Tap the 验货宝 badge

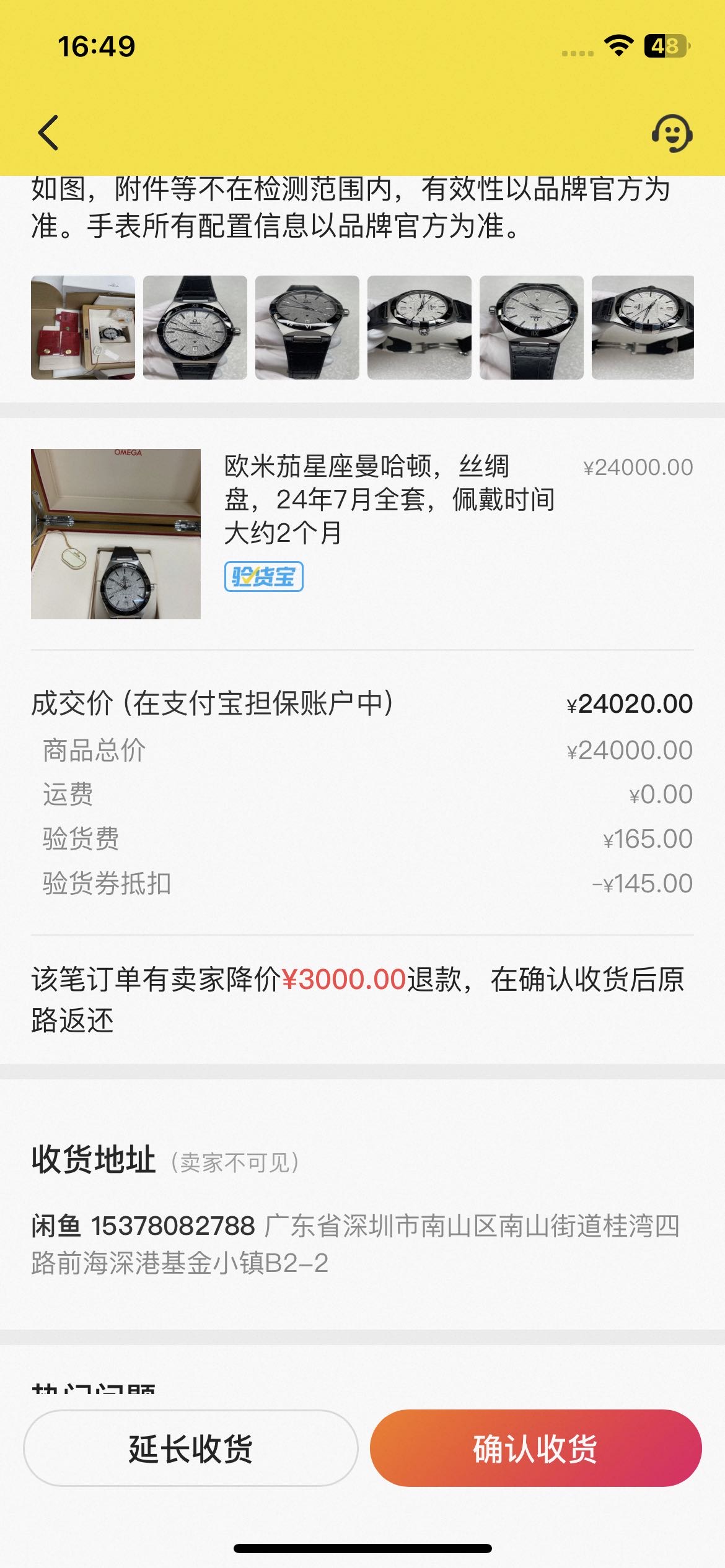[263, 577]
